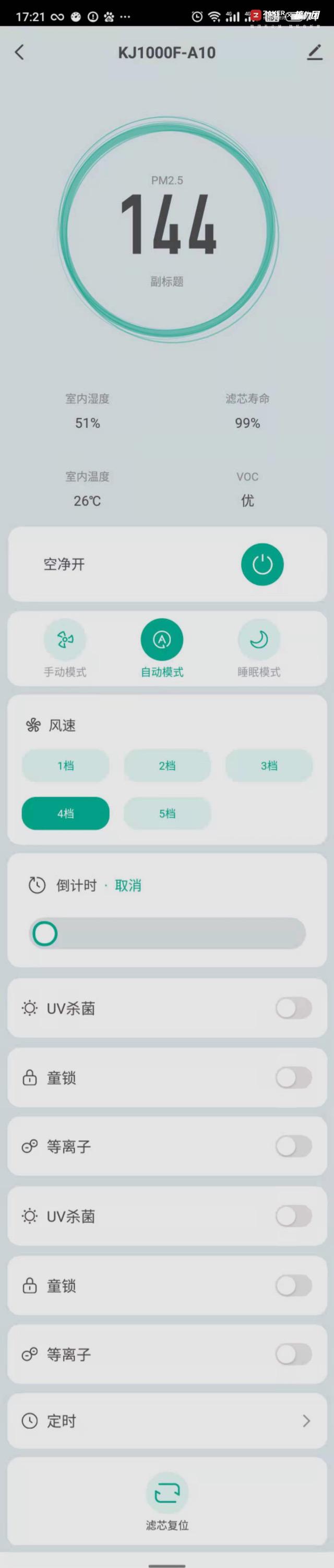Set fan speed to 1档
Viewport: 334px width, 1568px height.
(66, 766)
